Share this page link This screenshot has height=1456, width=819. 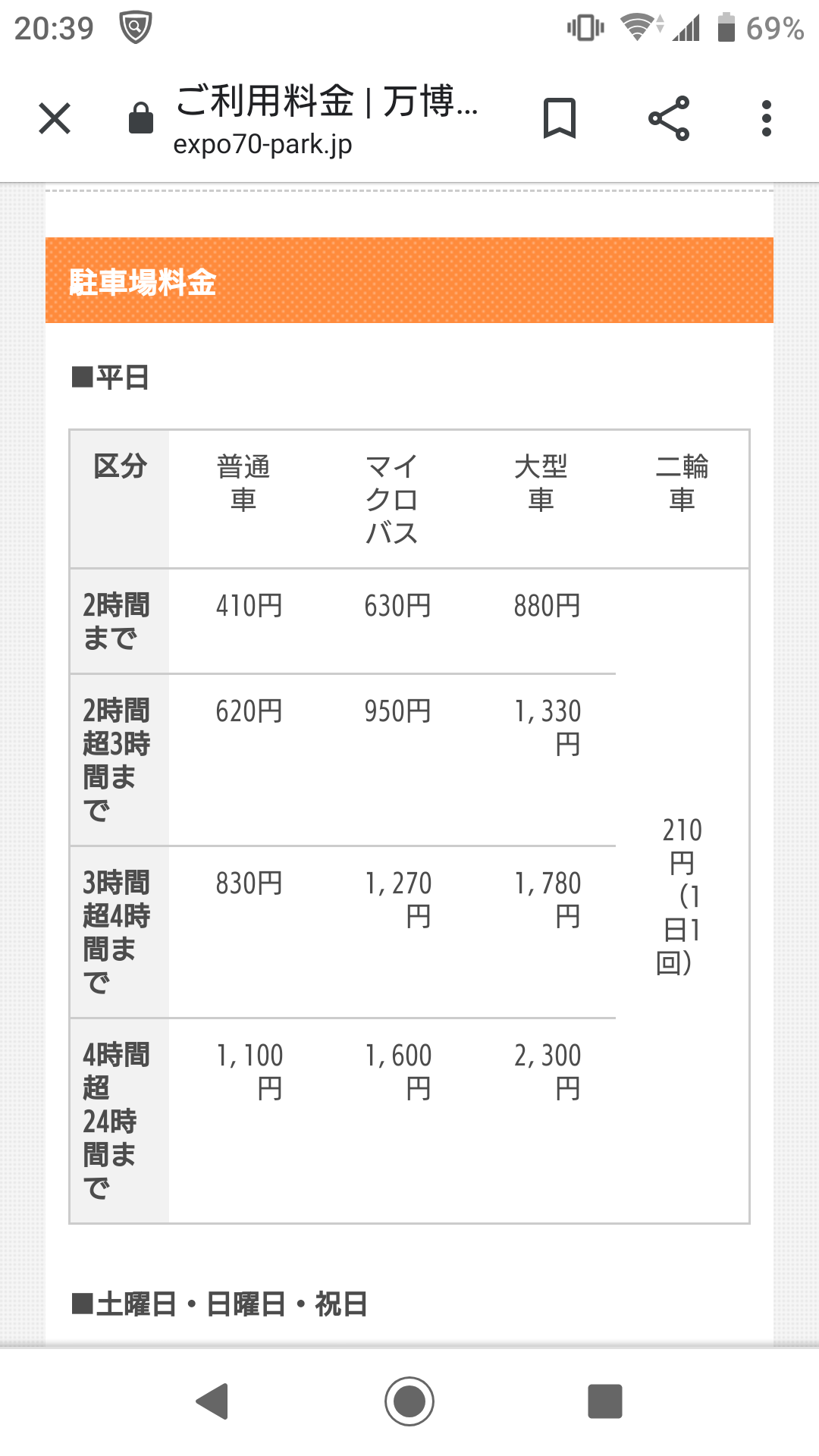(669, 119)
